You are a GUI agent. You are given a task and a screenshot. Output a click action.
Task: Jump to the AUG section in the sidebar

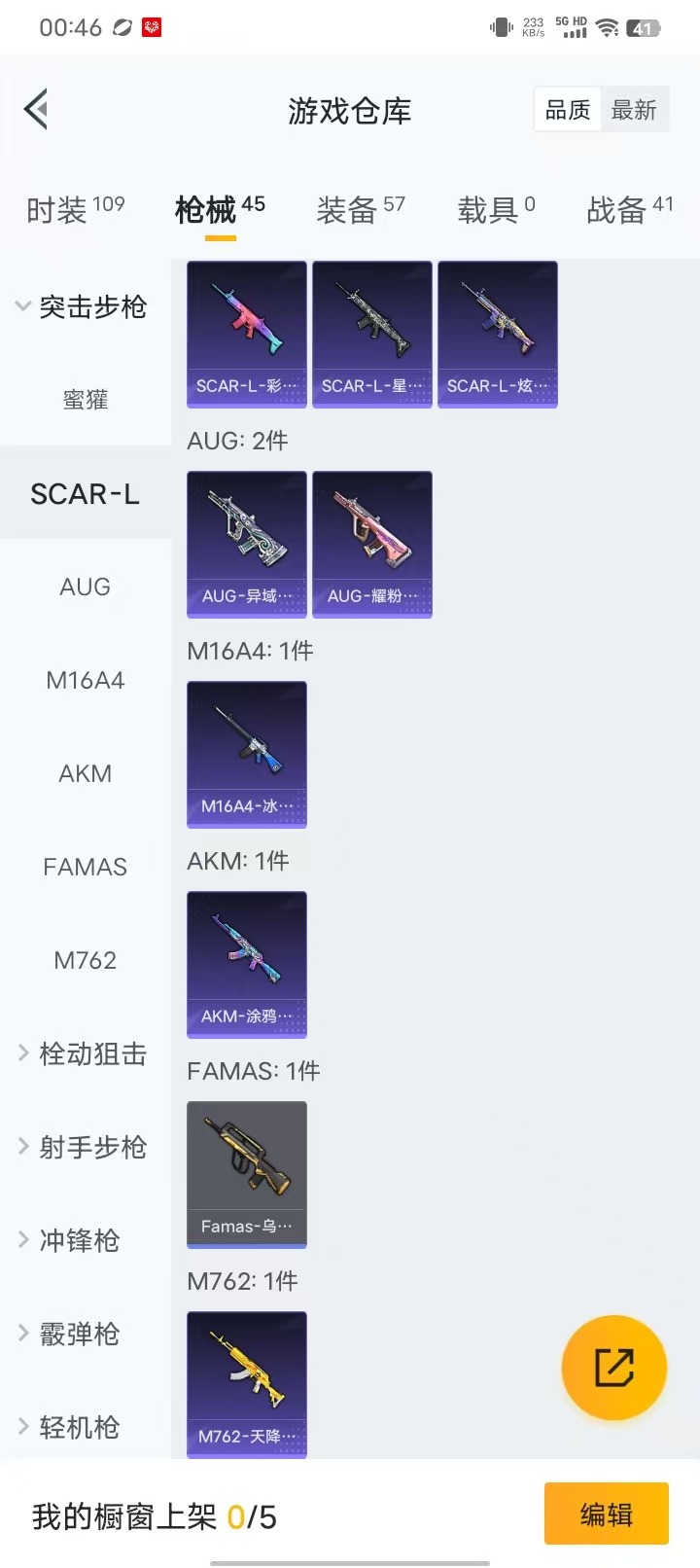click(x=85, y=587)
